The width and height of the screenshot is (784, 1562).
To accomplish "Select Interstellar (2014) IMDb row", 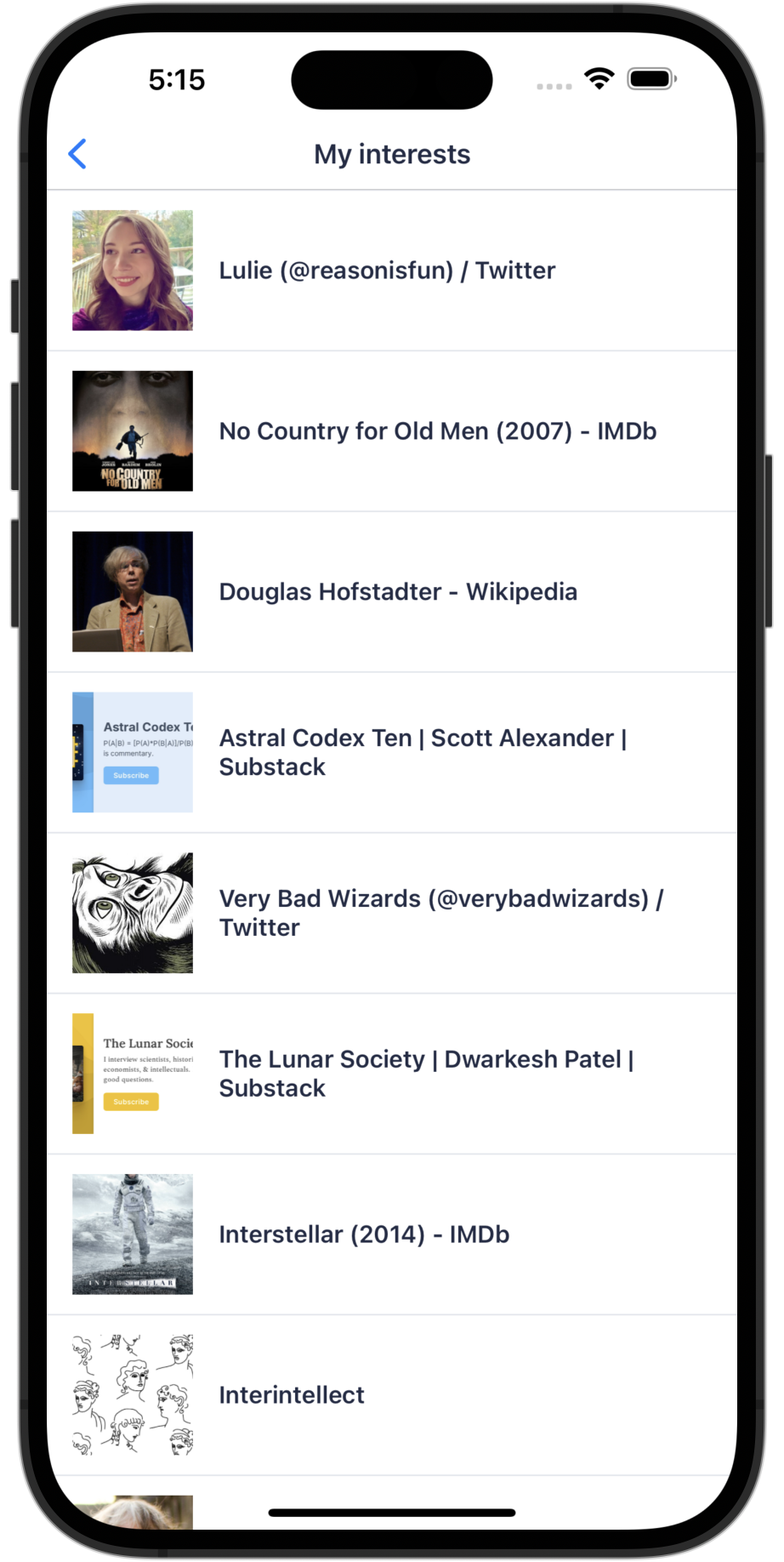I will tap(364, 1234).
